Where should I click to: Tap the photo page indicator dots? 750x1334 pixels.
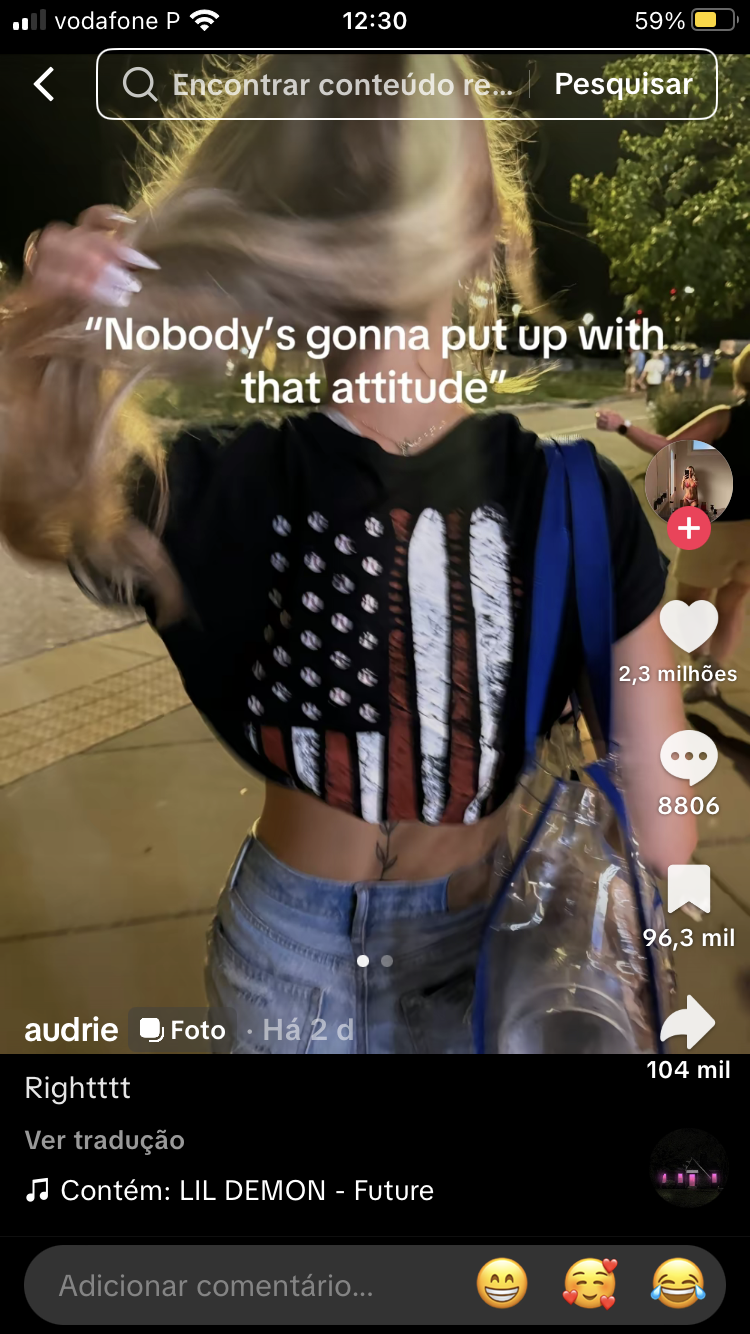[375, 961]
